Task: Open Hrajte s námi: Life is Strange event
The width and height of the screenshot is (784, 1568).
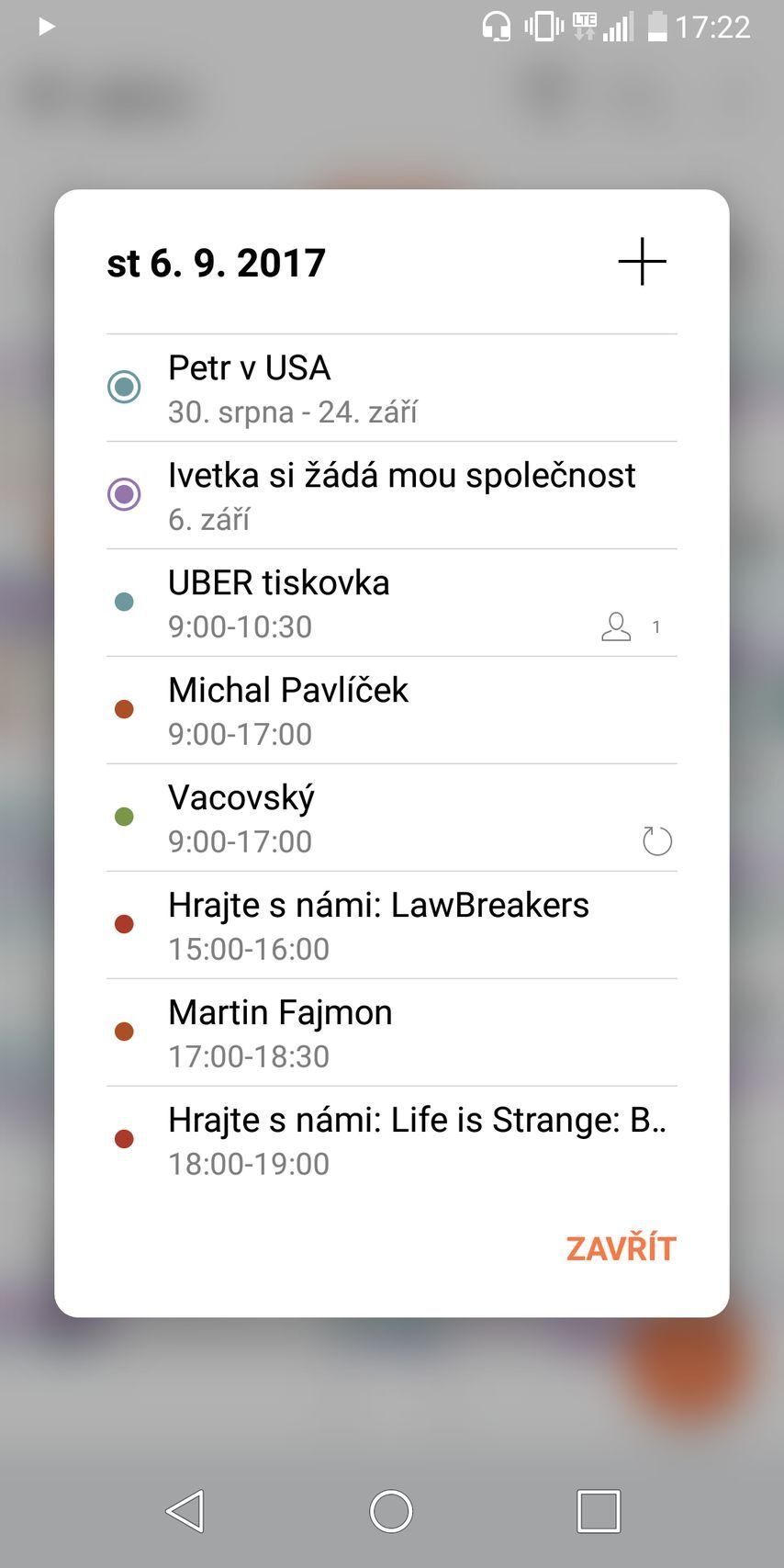Action: pyautogui.click(x=391, y=1140)
